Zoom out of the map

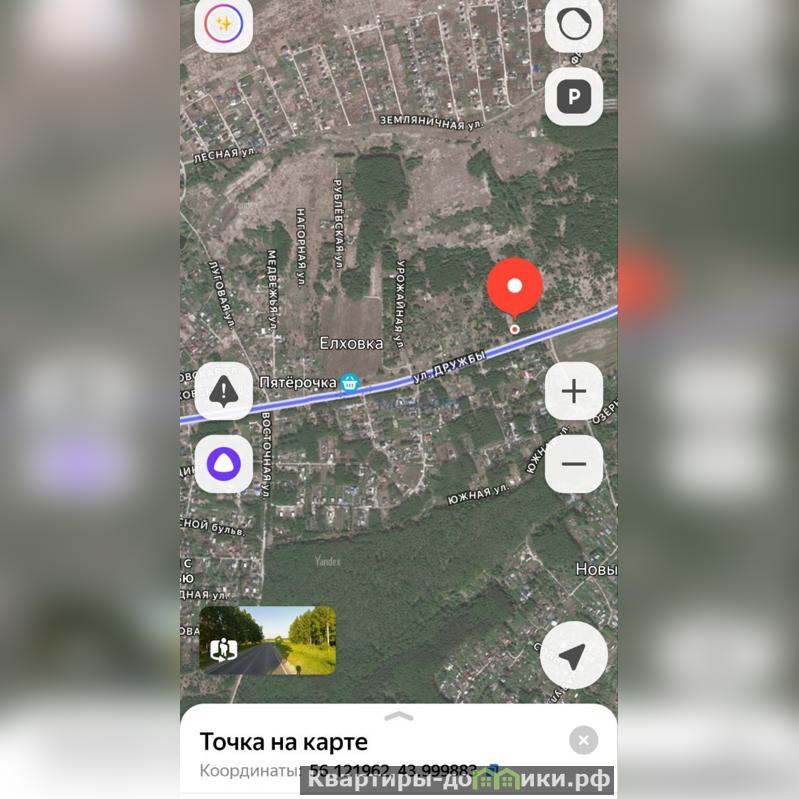[574, 464]
